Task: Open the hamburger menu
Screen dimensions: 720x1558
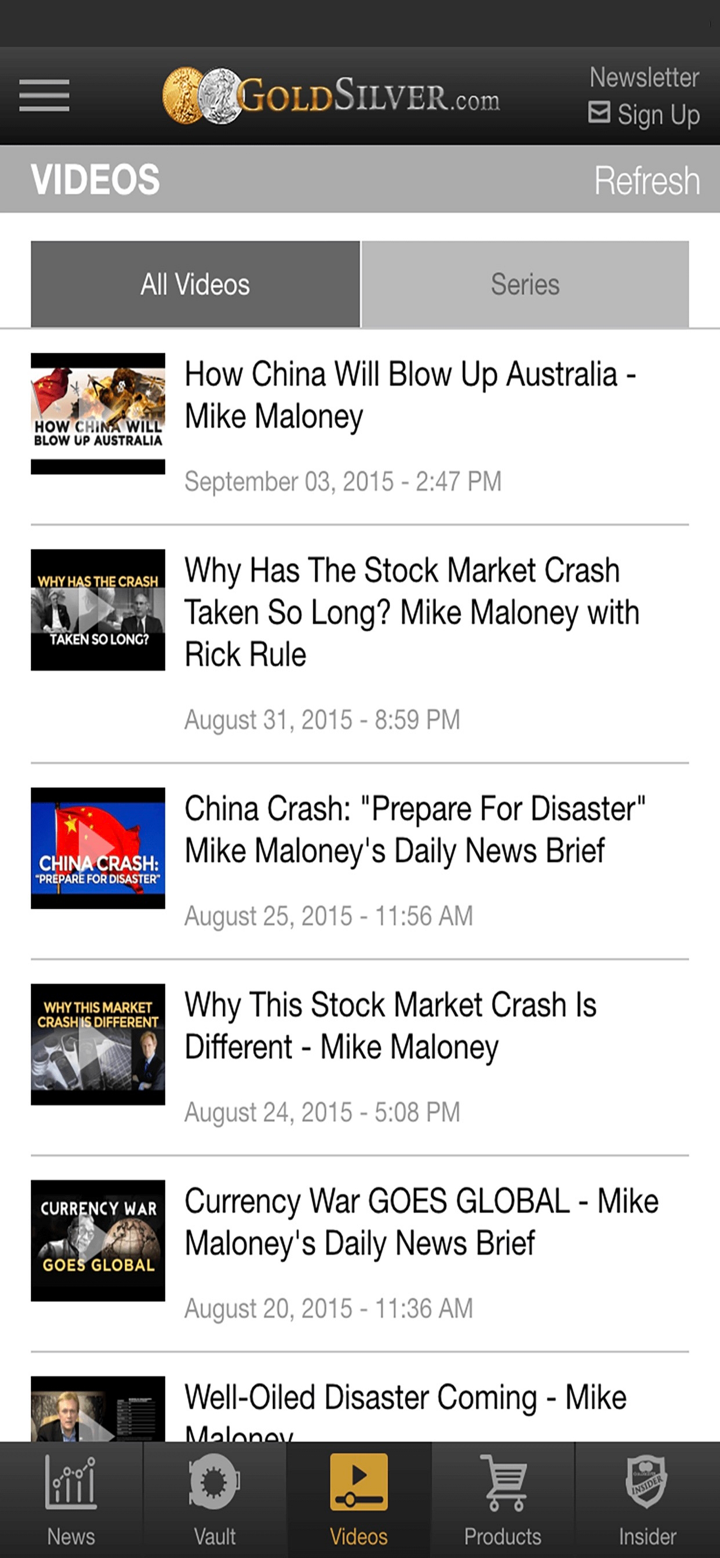Action: (44, 96)
